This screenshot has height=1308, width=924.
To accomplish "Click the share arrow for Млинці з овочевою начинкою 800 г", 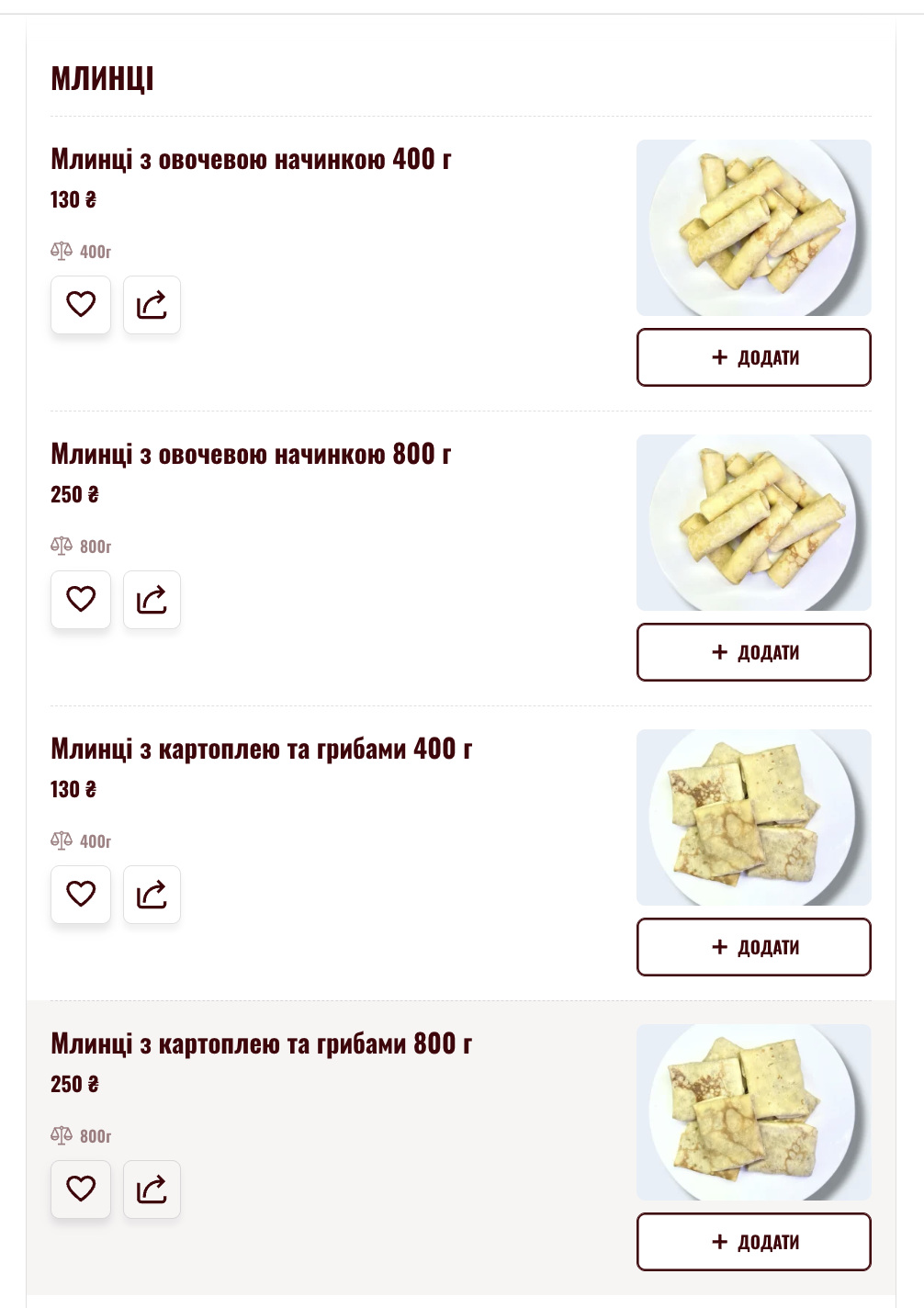I will (152, 599).
